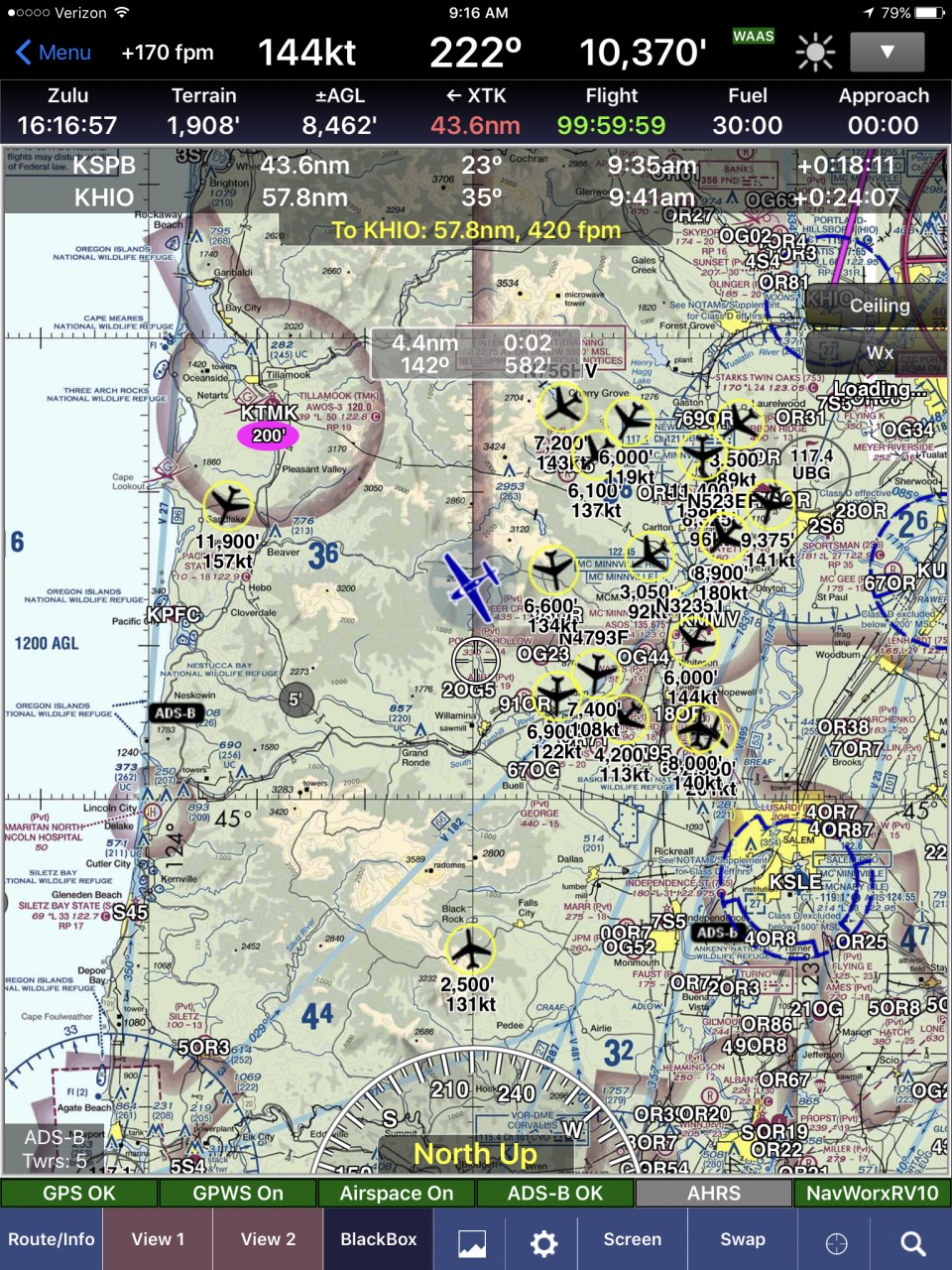The image size is (952, 1270).
Task: Toggle GPWS On status button
Action: pos(238,1194)
